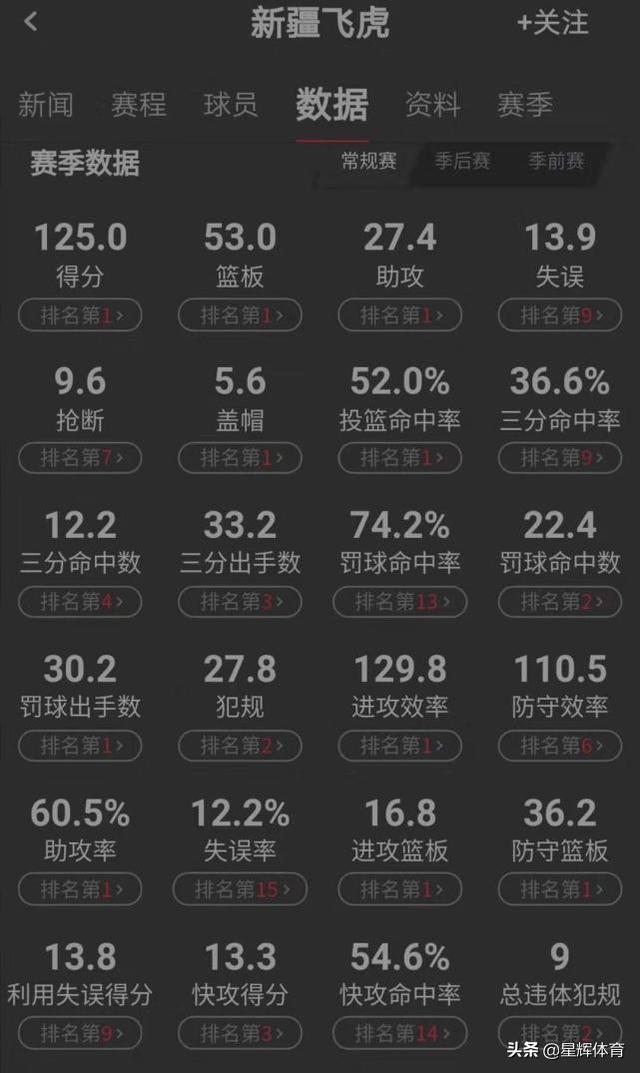The image size is (640, 1073).
Task: Follow the team with +关注
Action: pyautogui.click(x=552, y=23)
